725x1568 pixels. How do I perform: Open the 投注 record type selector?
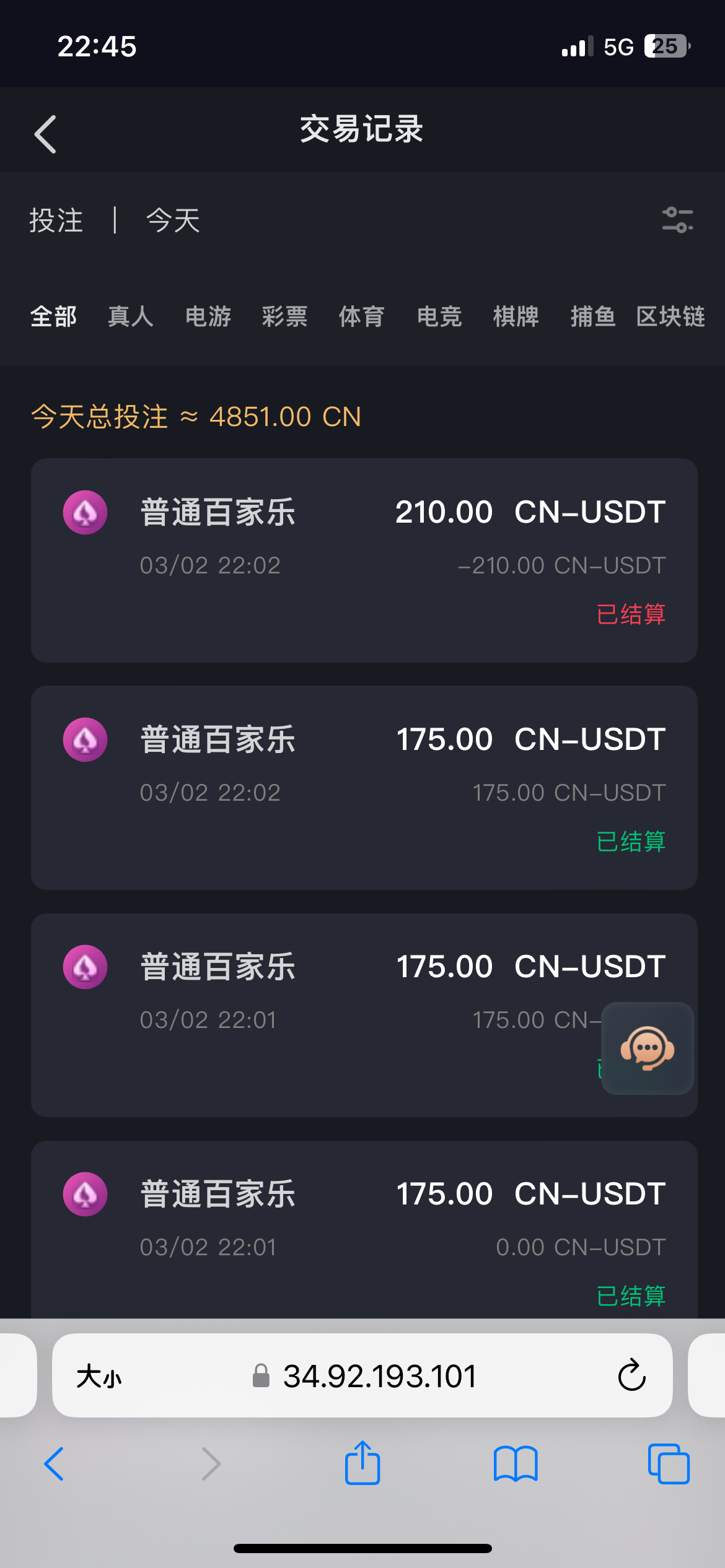56,220
